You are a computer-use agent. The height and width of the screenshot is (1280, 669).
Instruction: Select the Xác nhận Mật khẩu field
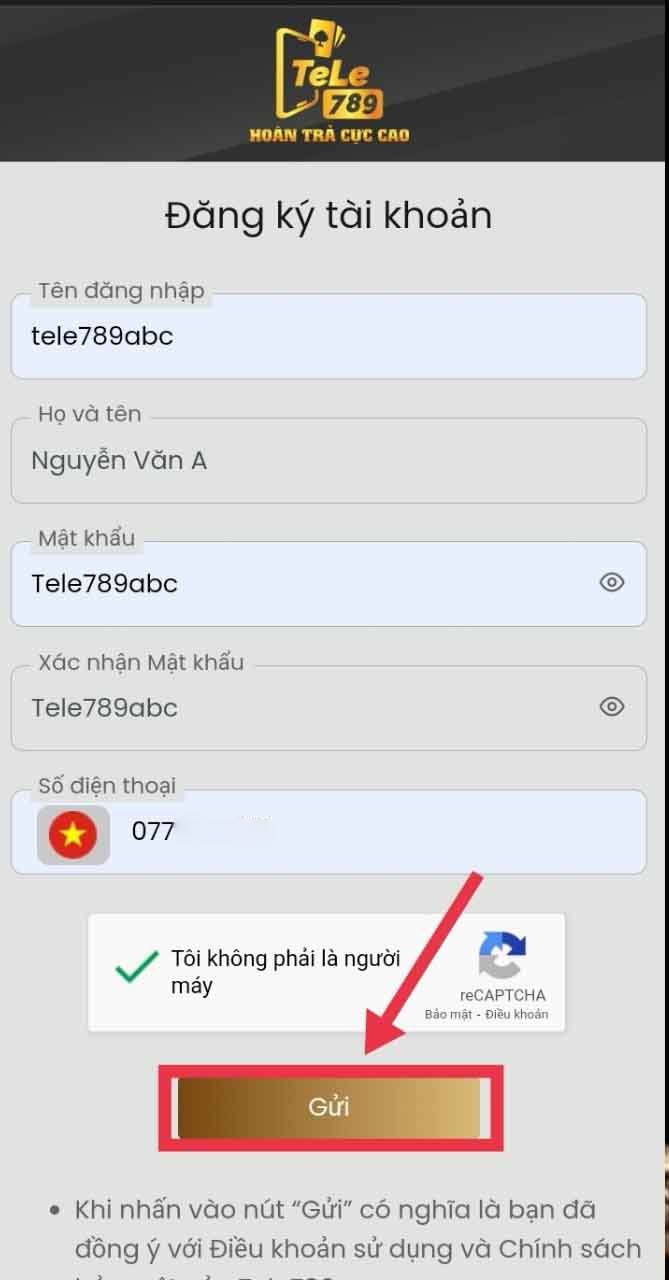pyautogui.click(x=300, y=708)
